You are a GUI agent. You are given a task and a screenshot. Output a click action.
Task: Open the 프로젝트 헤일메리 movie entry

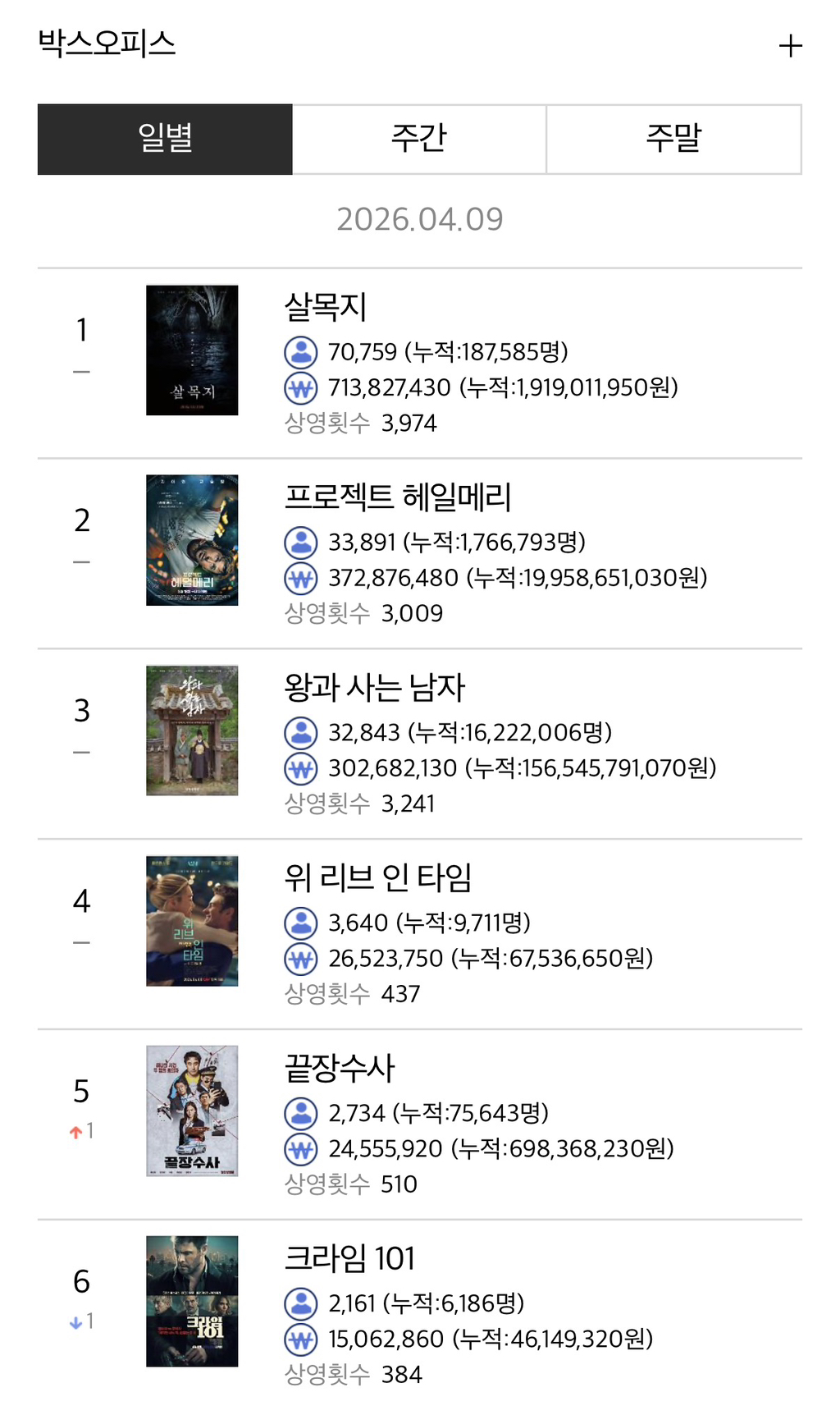pos(420,553)
